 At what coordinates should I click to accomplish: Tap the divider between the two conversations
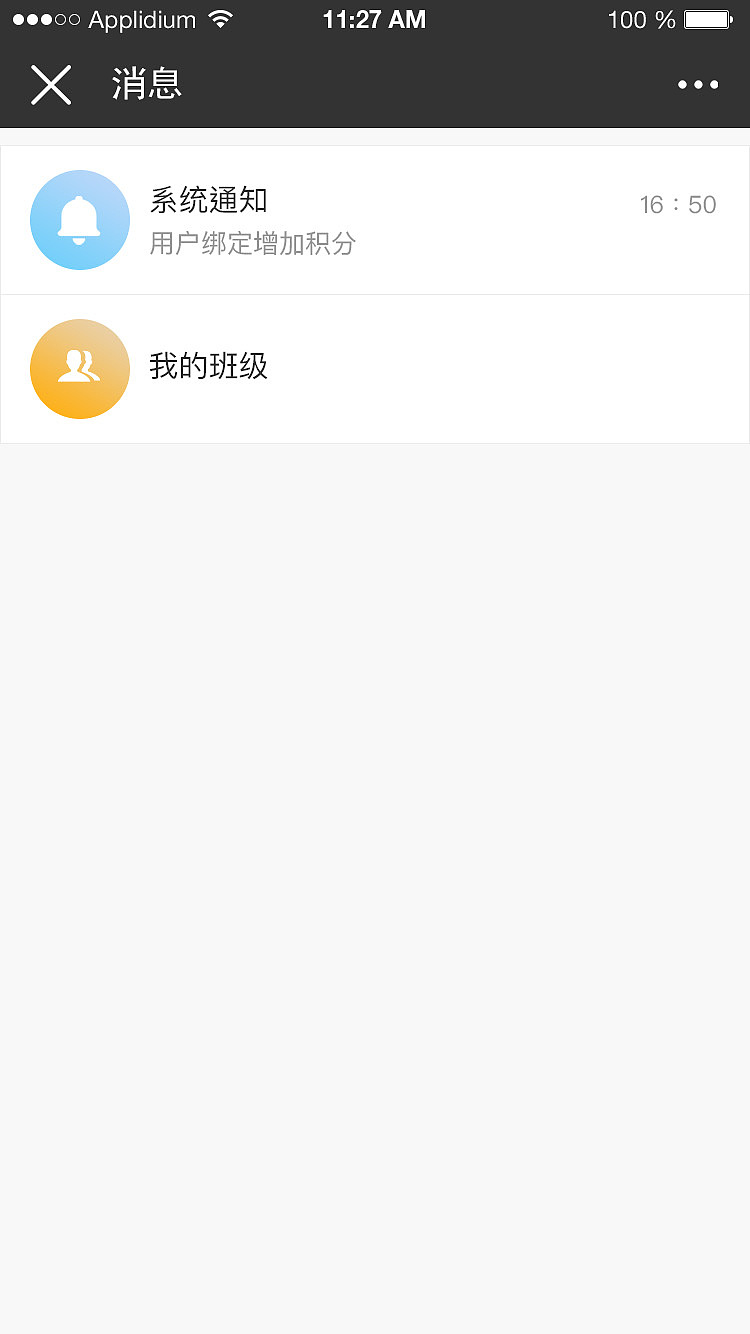[375, 294]
